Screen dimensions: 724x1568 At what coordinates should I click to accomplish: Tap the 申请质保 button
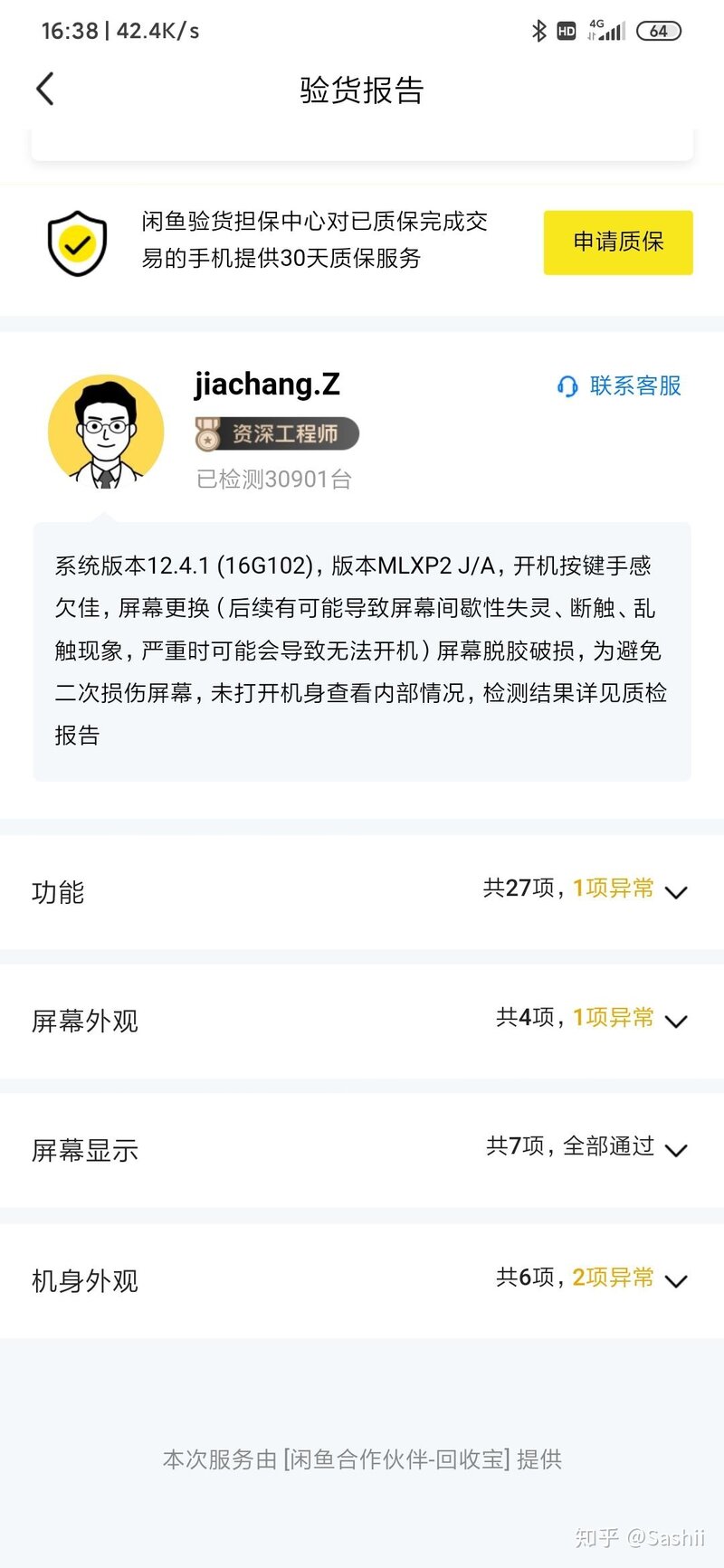click(618, 242)
